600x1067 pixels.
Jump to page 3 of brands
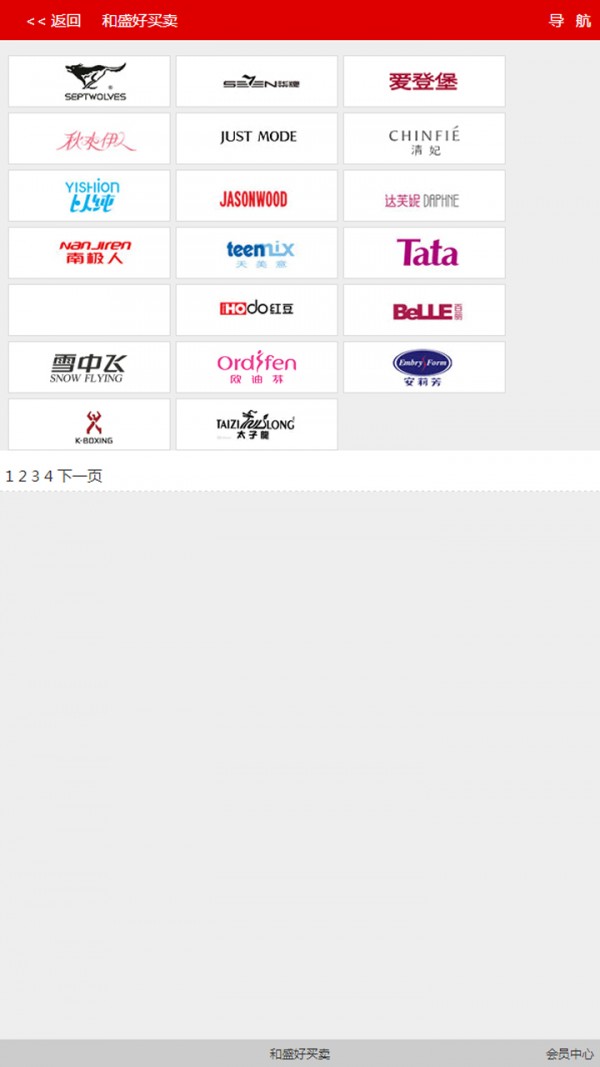point(35,476)
